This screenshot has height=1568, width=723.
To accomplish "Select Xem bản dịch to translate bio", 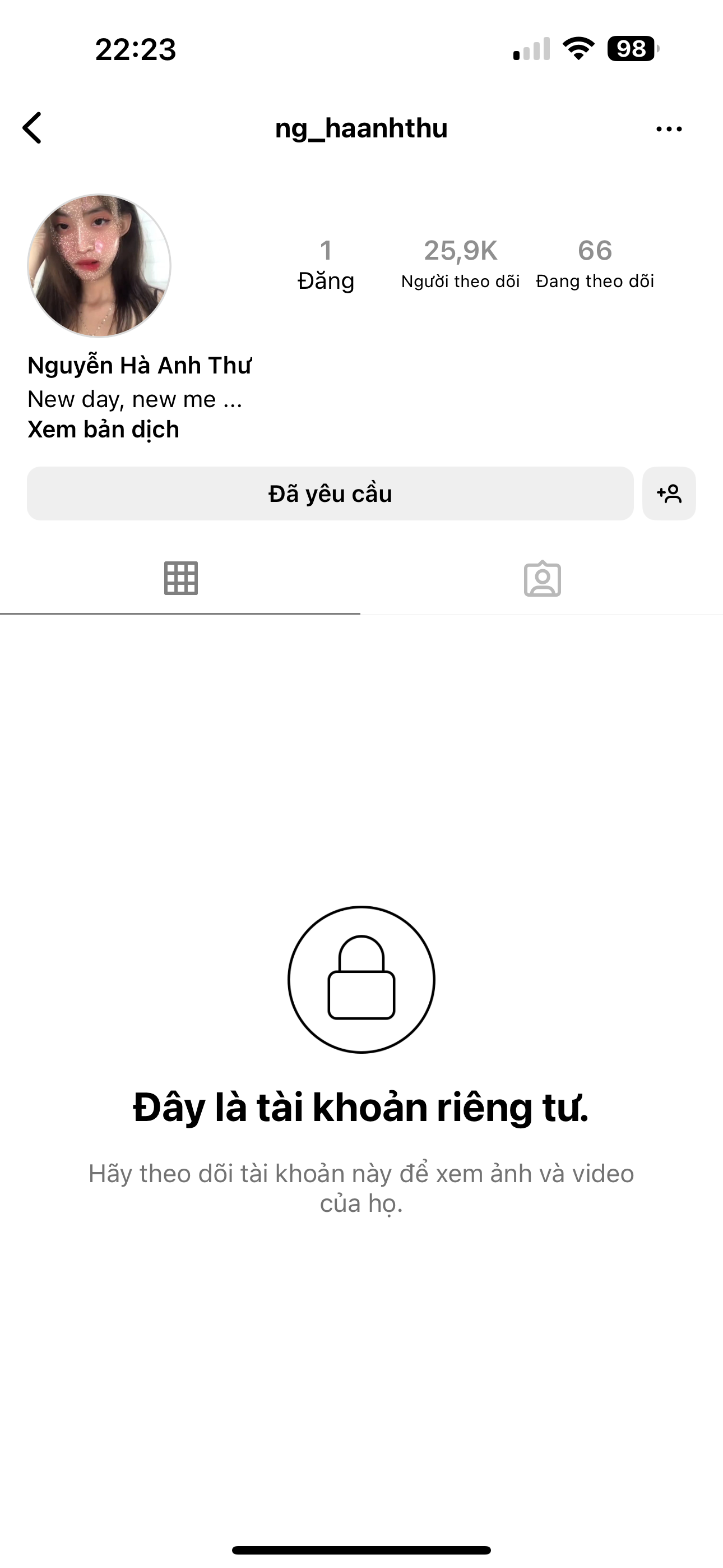I will [x=104, y=430].
